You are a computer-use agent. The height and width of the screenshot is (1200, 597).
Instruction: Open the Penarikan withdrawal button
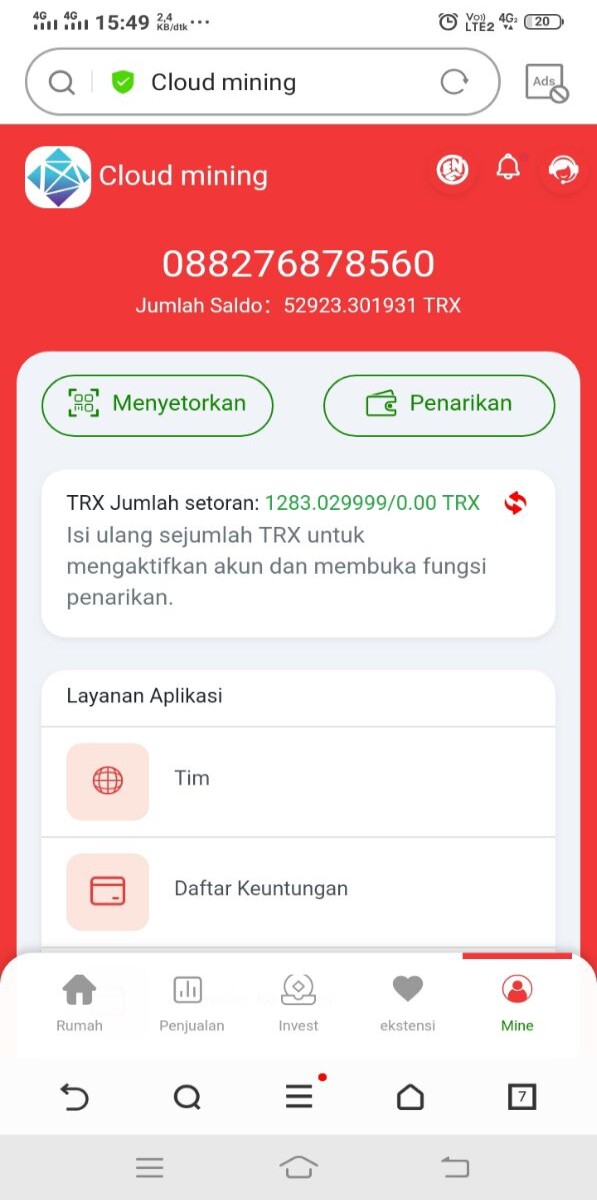pyautogui.click(x=439, y=405)
